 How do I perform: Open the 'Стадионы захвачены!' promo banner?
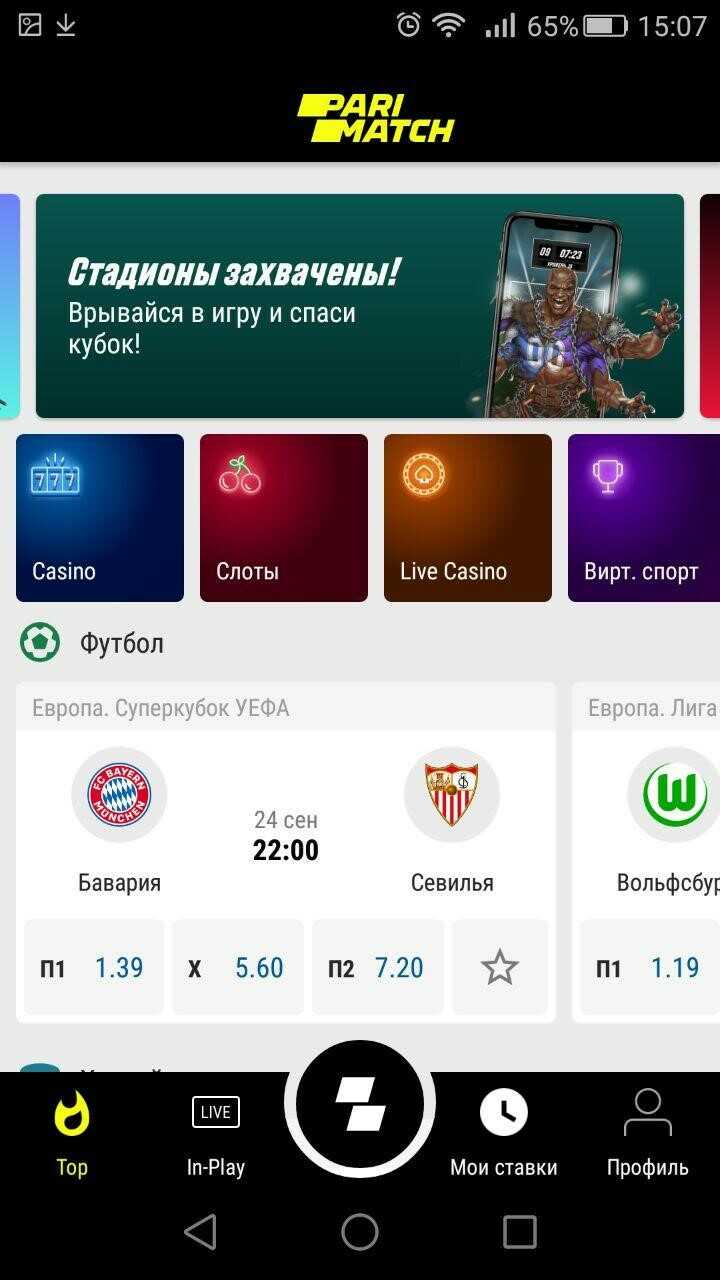click(360, 306)
